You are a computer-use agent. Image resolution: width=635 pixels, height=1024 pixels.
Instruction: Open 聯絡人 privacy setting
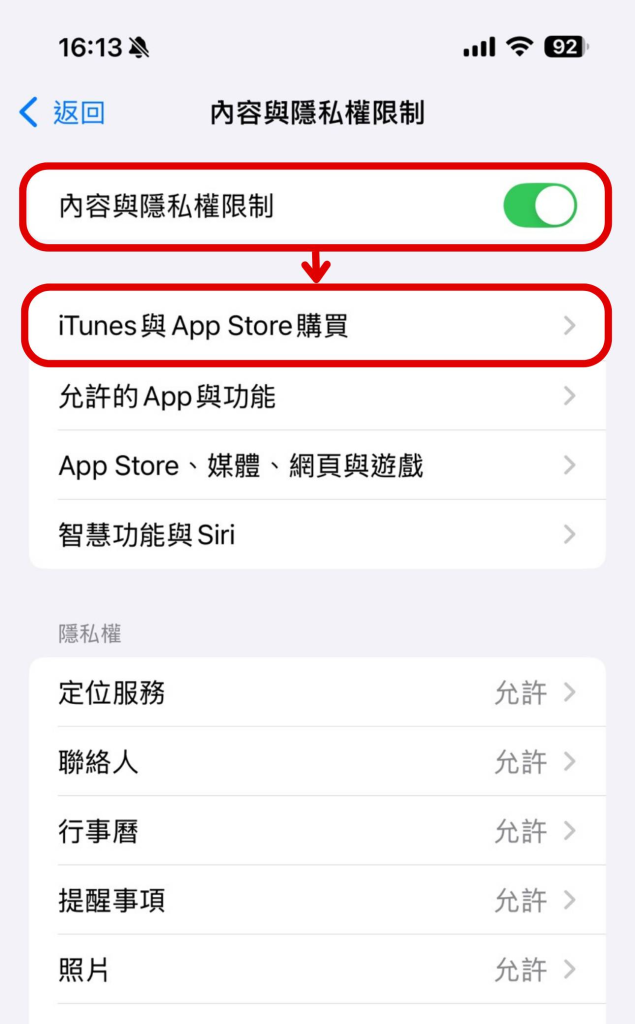(316, 762)
